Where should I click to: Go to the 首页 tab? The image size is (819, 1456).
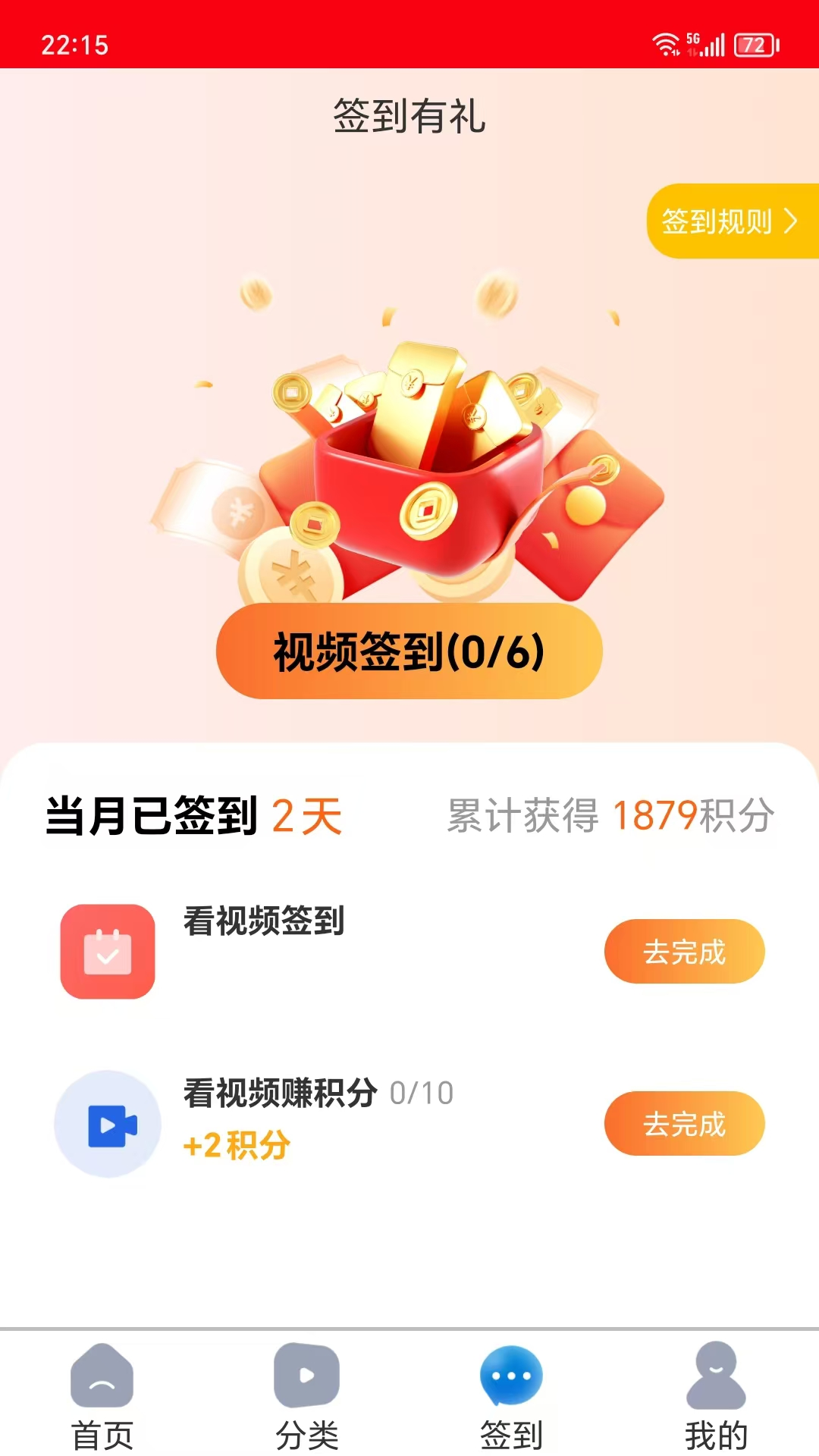click(x=102, y=1397)
